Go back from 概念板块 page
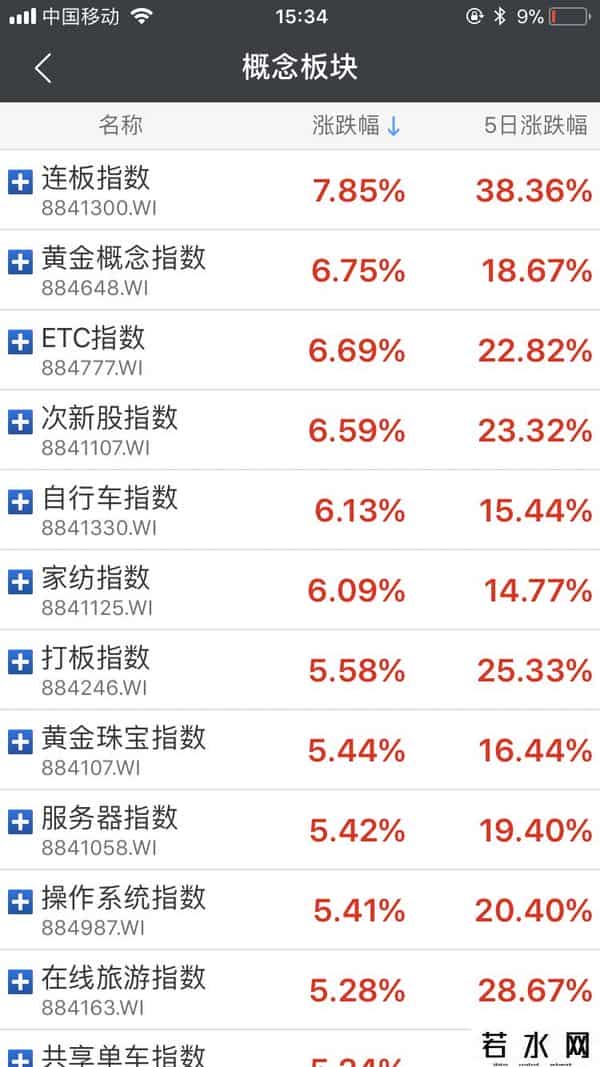 [x=42, y=68]
